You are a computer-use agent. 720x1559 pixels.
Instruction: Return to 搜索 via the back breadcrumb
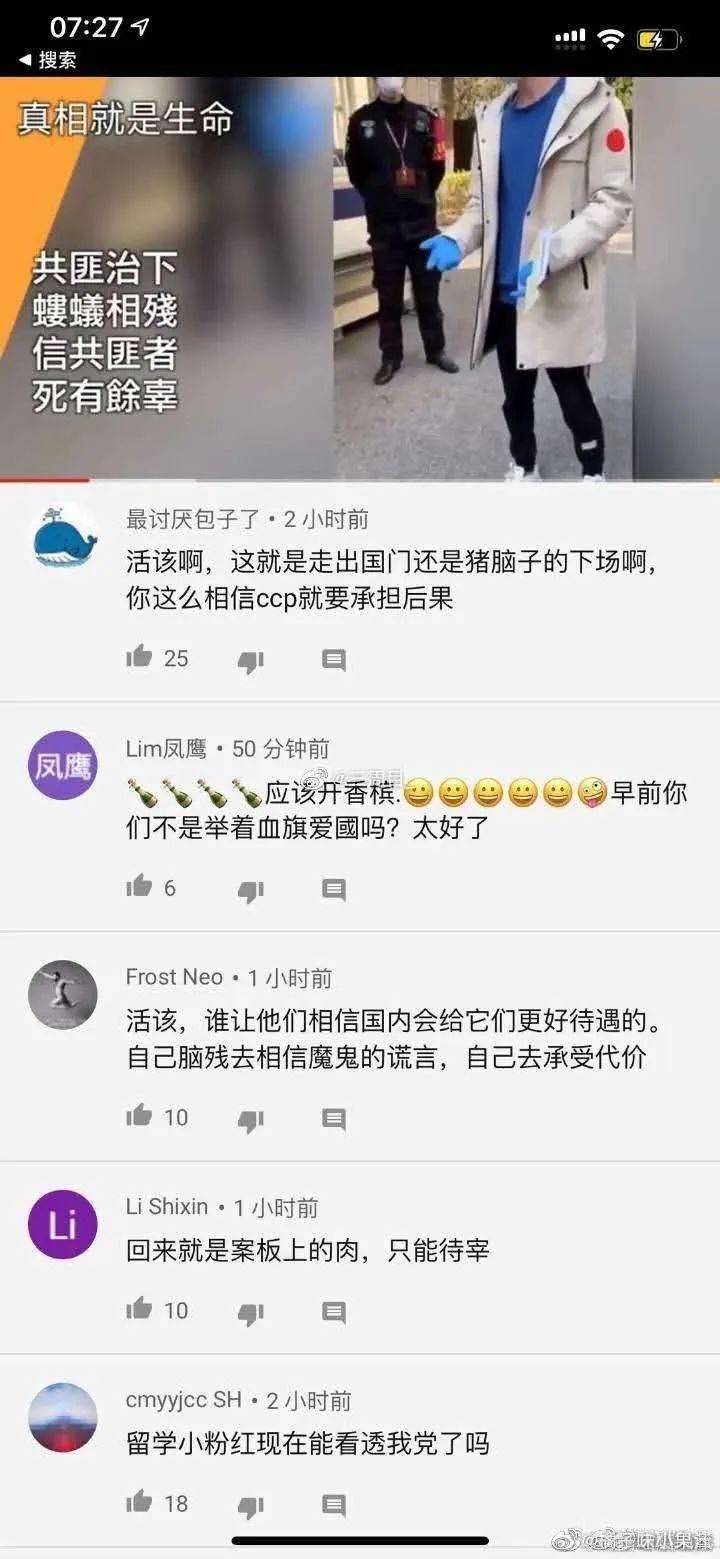pyautogui.click(x=47, y=60)
